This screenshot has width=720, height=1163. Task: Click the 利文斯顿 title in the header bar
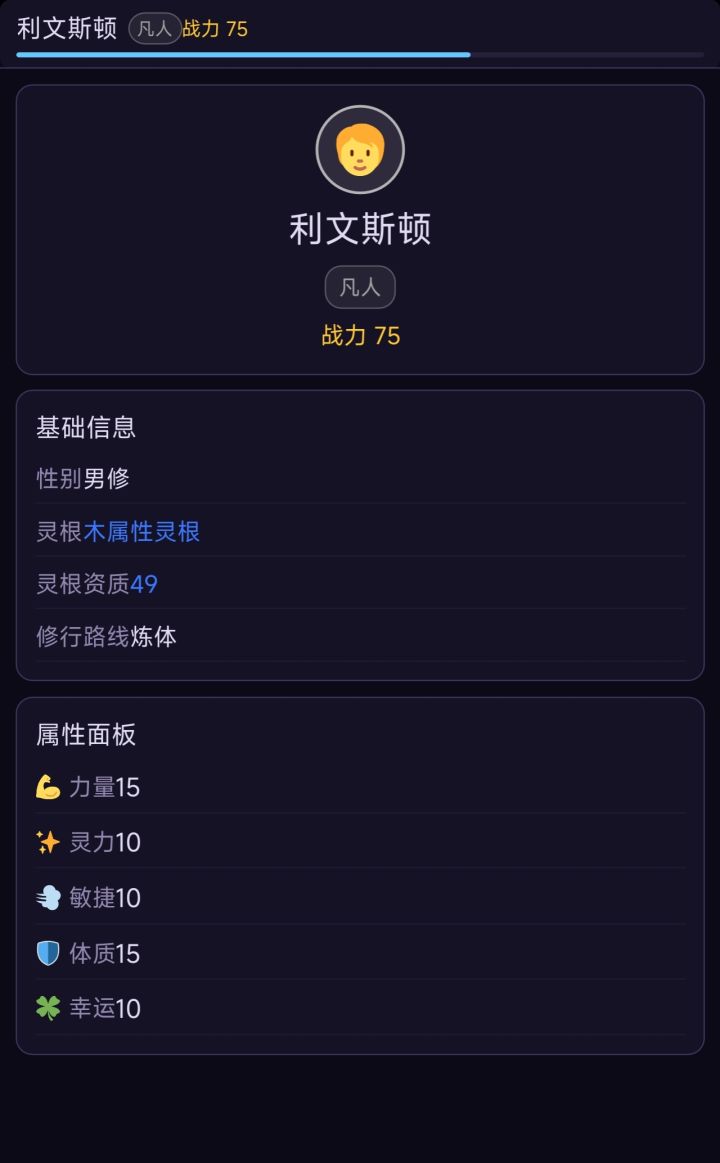coord(66,29)
